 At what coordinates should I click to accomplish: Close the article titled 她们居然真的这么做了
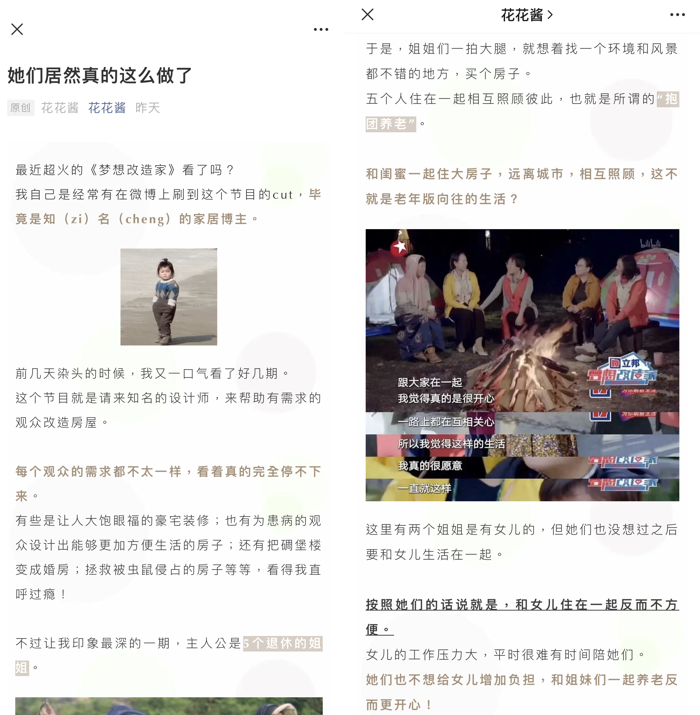pos(17,30)
